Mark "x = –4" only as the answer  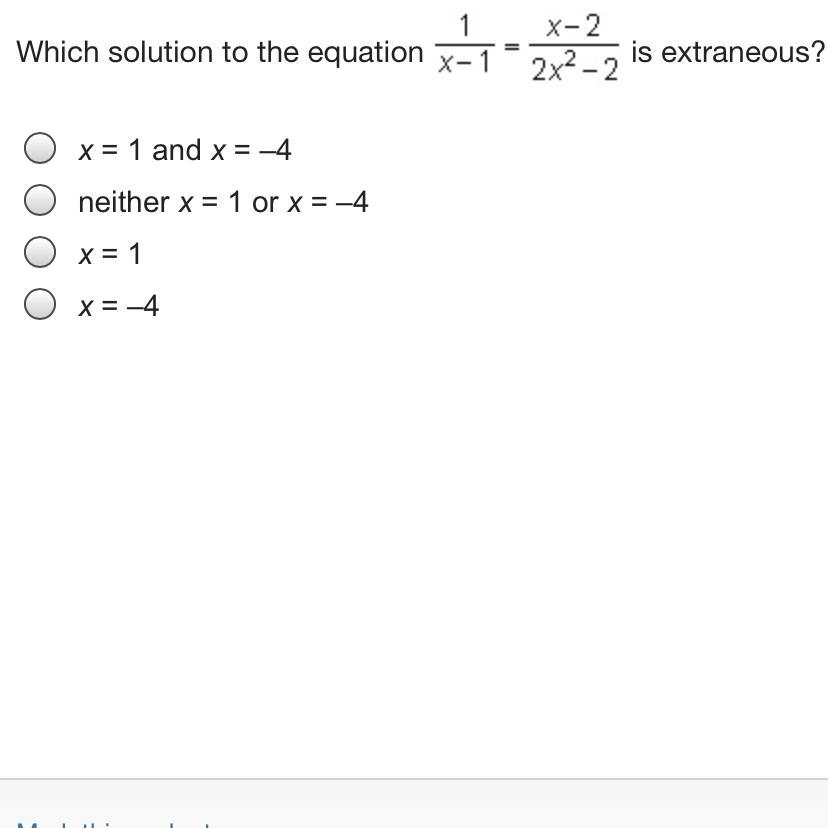[x=40, y=305]
